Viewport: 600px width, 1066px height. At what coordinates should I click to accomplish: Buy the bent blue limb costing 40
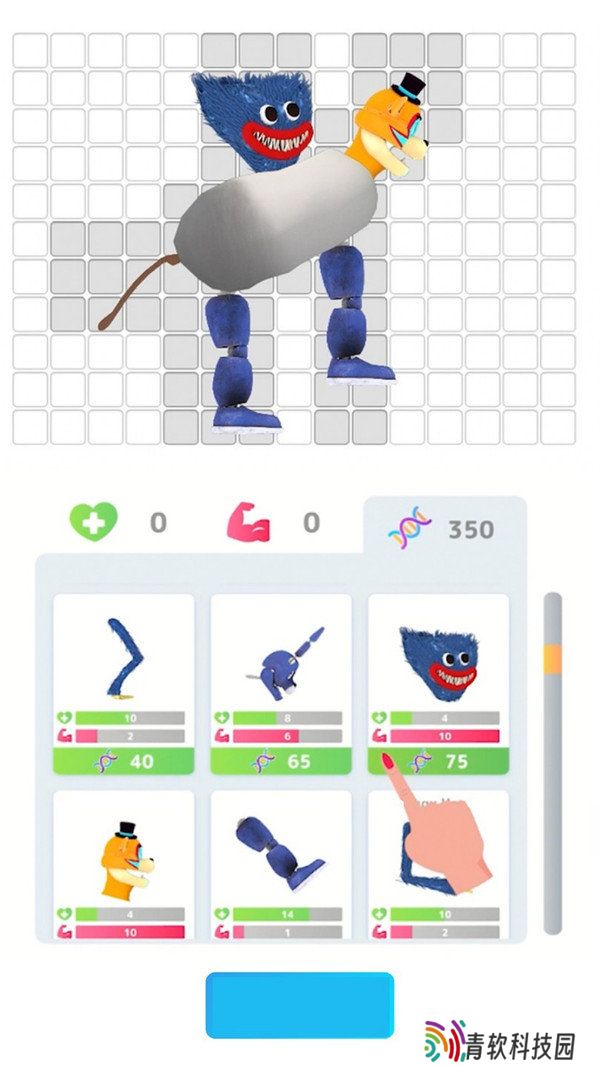click(x=123, y=761)
